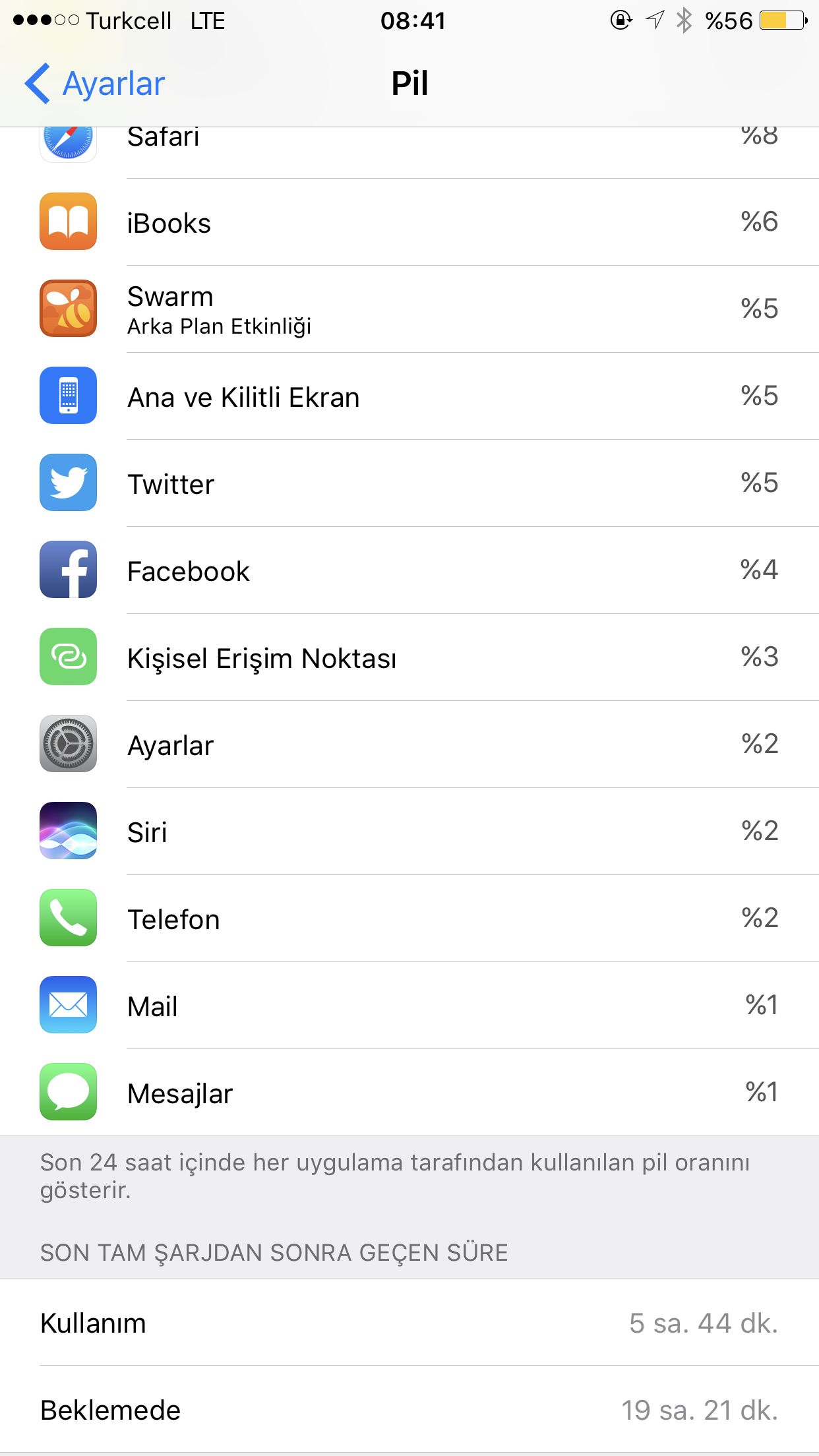Viewport: 819px width, 1456px height.
Task: Select the Twitter battery usage row
Action: (x=409, y=483)
